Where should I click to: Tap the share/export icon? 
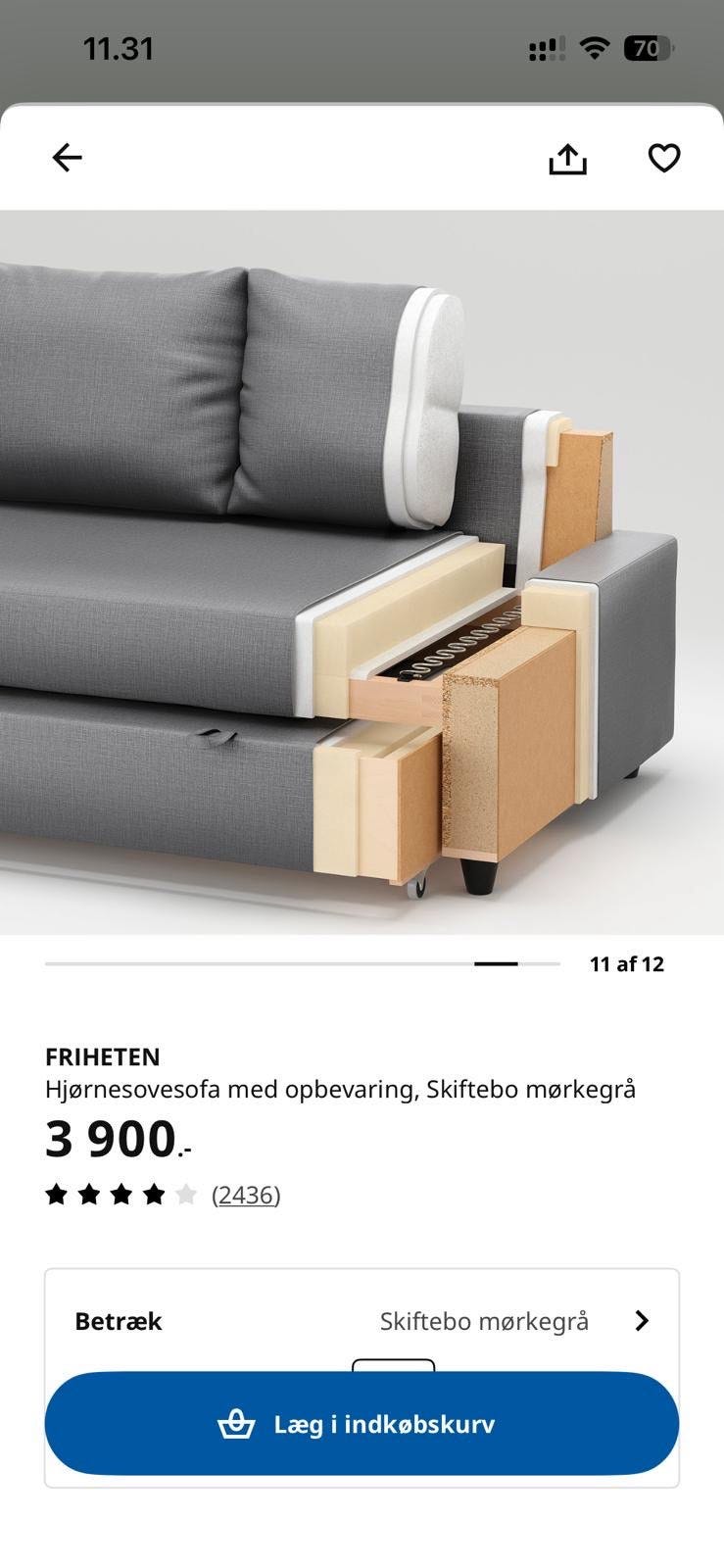[567, 157]
